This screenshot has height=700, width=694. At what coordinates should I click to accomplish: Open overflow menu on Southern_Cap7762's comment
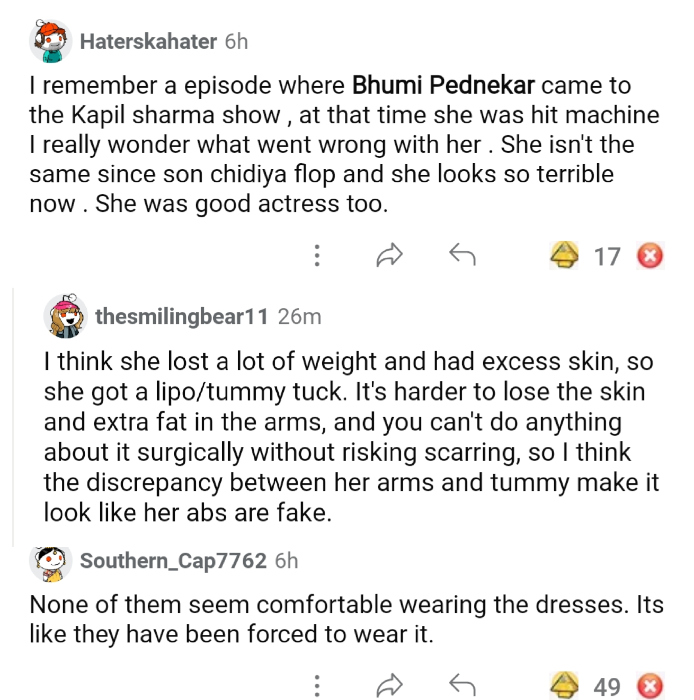pos(317,686)
